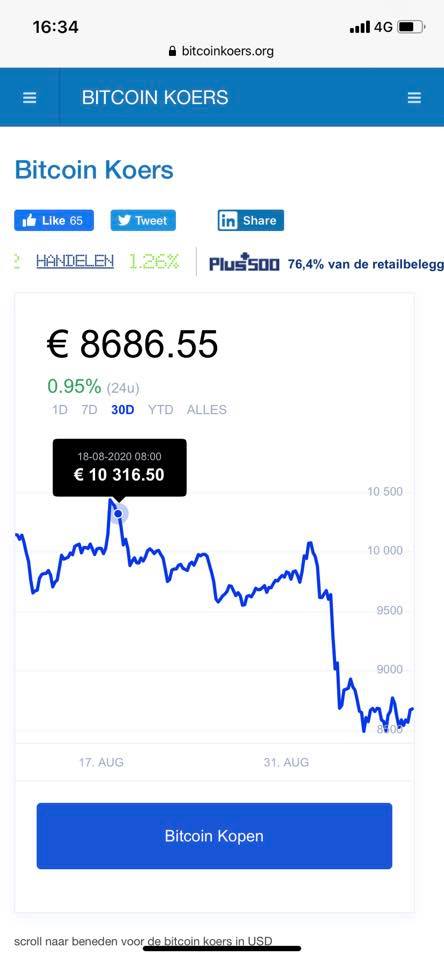The image size is (444, 960).
Task: Open the HANDELEN link
Action: [x=75, y=262]
